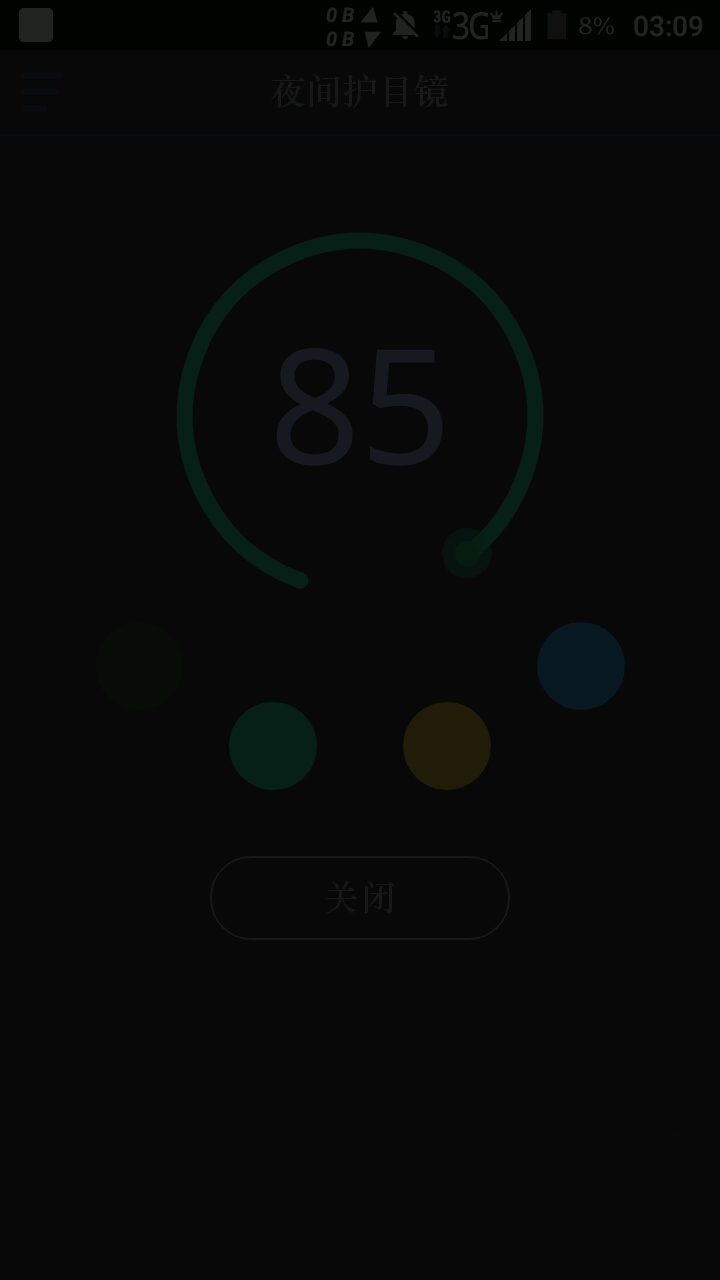The width and height of the screenshot is (720, 1280).
Task: Select the yellow color filter
Action: [447, 746]
